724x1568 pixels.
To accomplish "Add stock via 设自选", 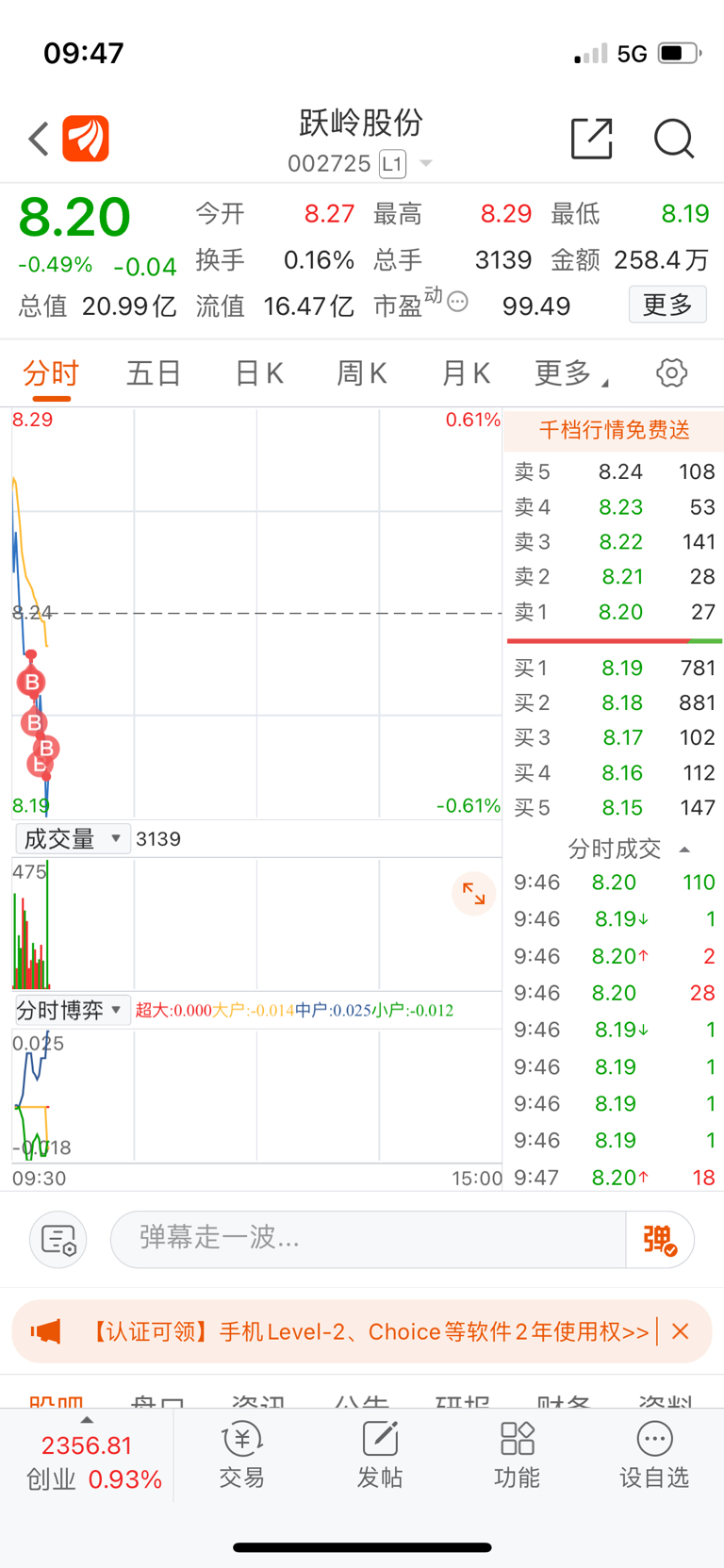I will 653,1456.
